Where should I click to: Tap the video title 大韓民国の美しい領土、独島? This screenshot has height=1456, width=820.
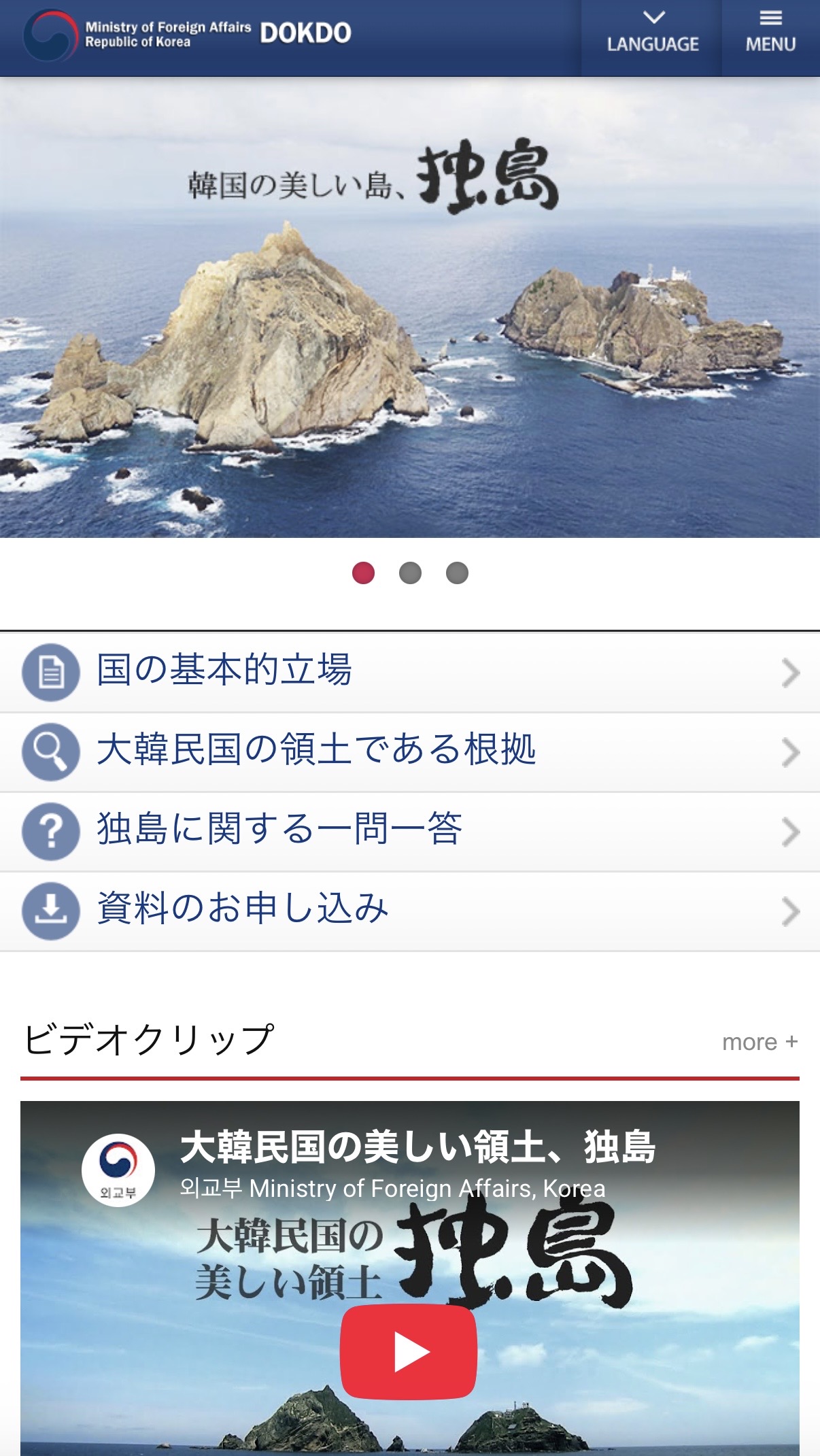[x=417, y=1147]
